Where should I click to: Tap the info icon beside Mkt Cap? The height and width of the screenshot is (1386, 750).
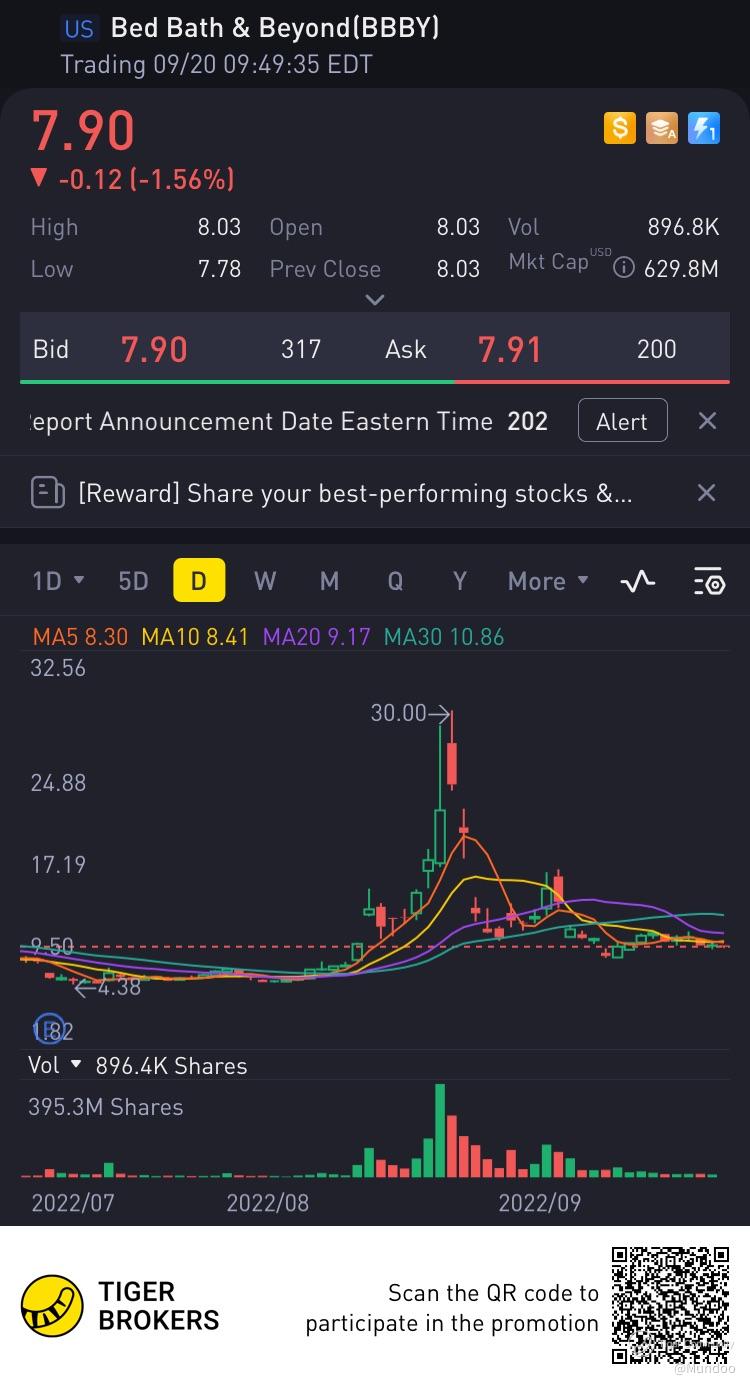pos(623,268)
